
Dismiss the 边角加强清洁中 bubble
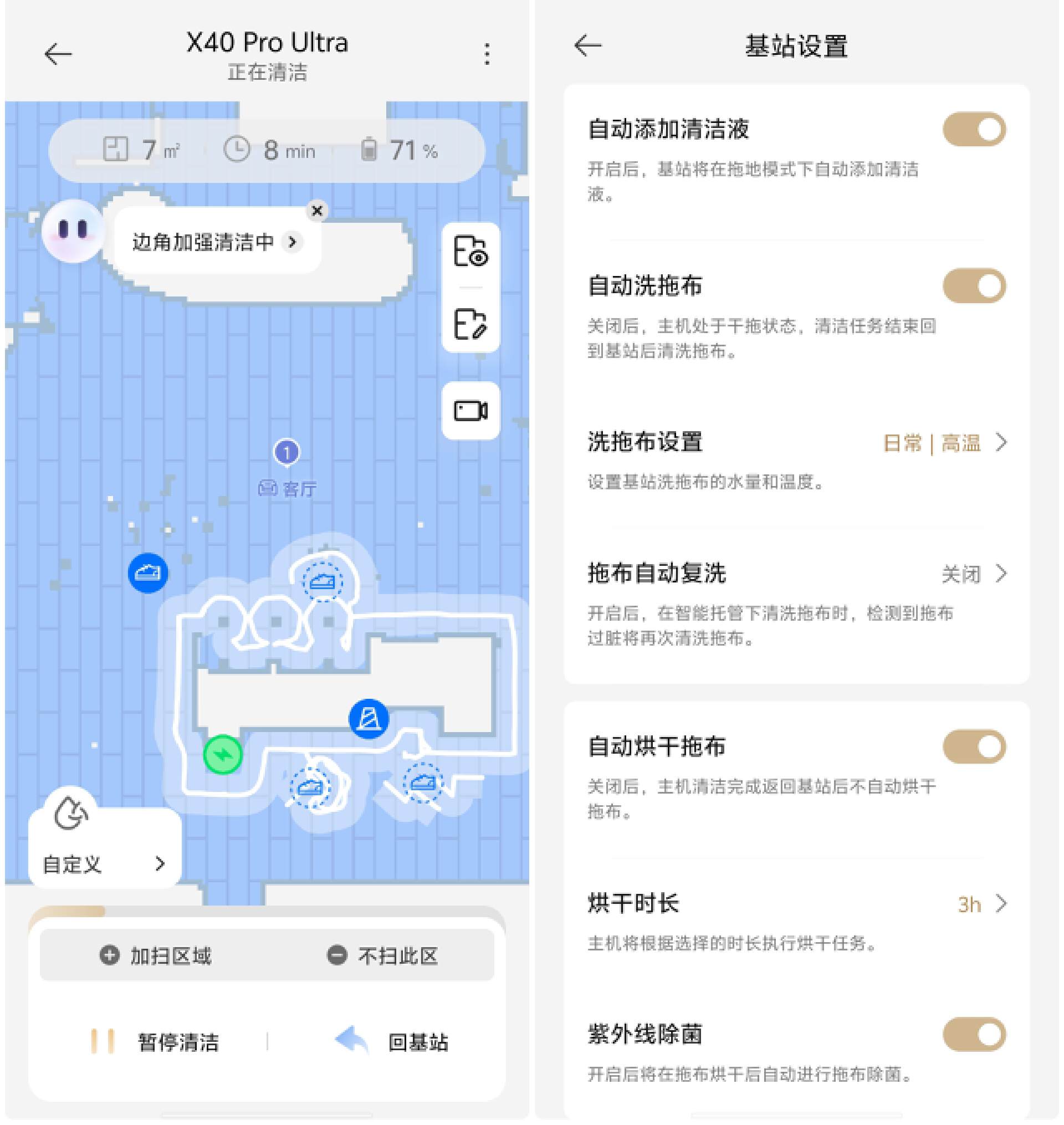[x=317, y=211]
